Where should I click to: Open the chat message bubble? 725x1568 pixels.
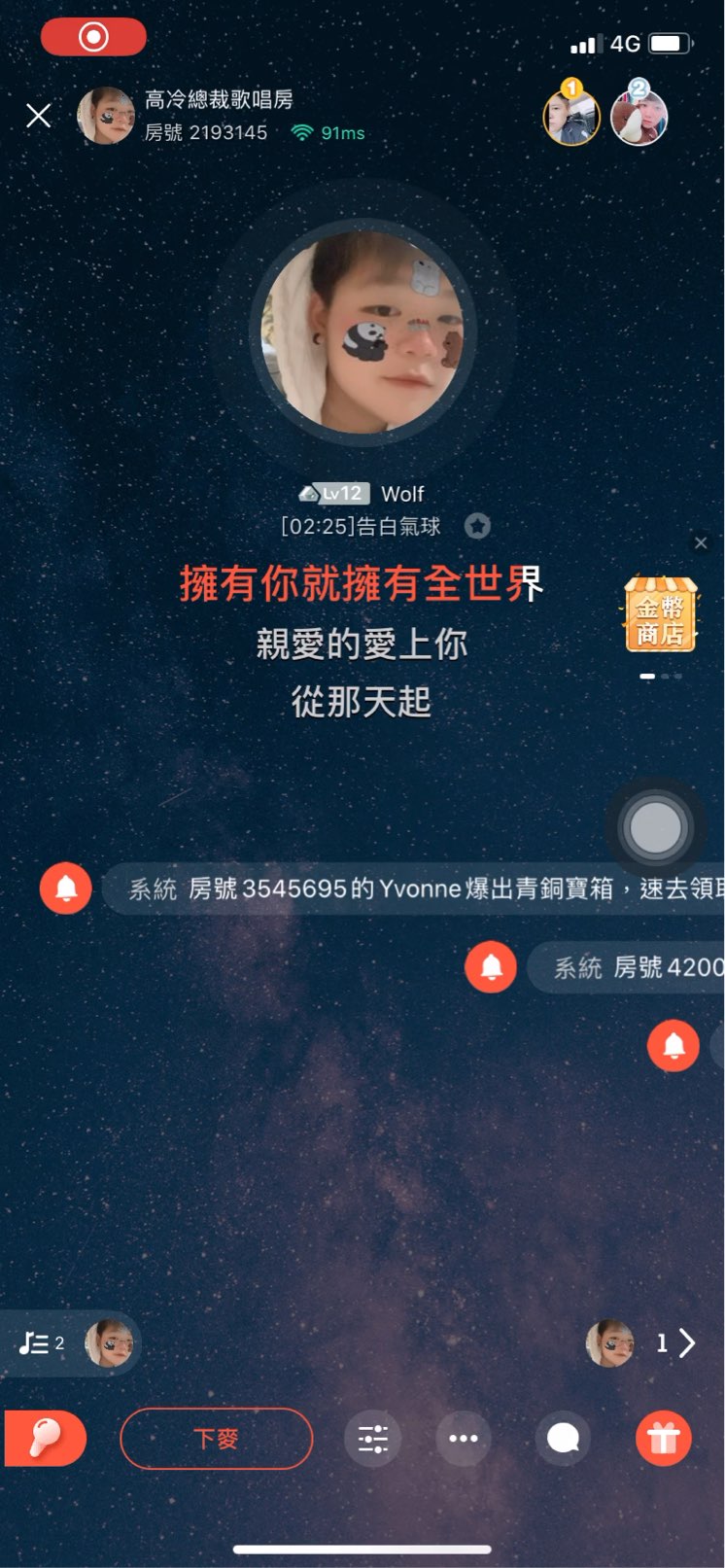point(564,1438)
